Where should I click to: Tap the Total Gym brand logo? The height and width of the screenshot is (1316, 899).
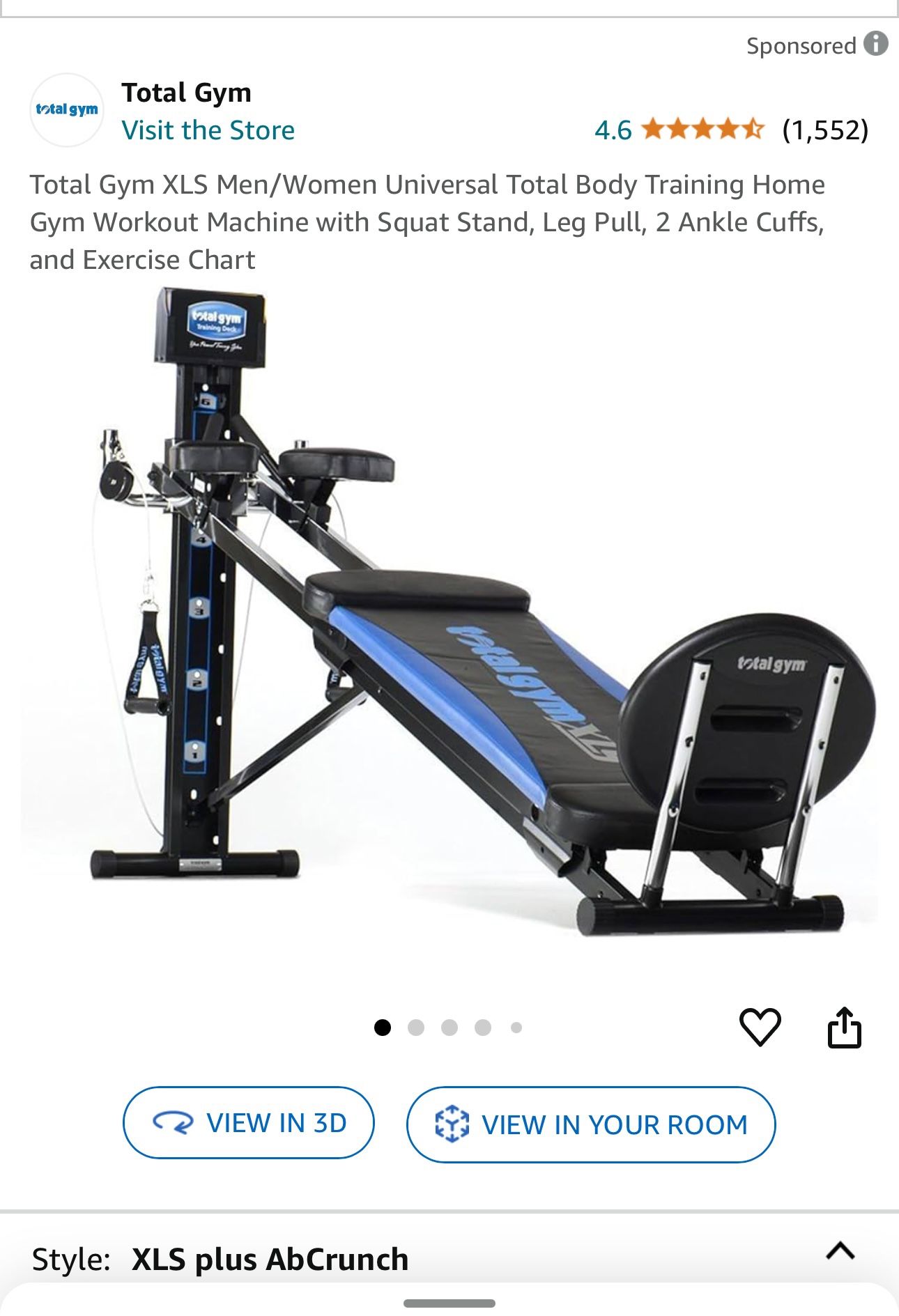pos(67,110)
